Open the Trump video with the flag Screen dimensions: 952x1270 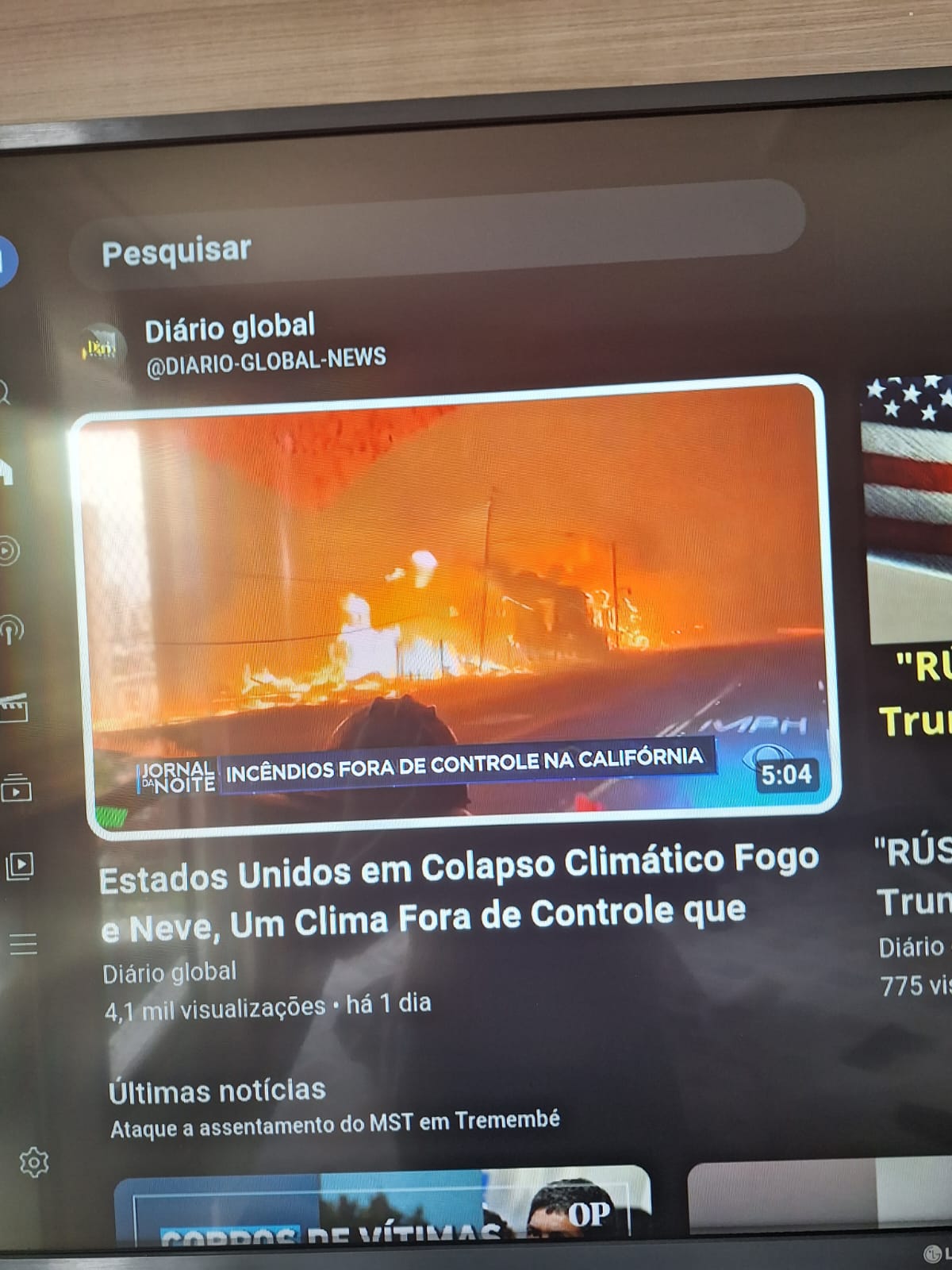click(908, 516)
